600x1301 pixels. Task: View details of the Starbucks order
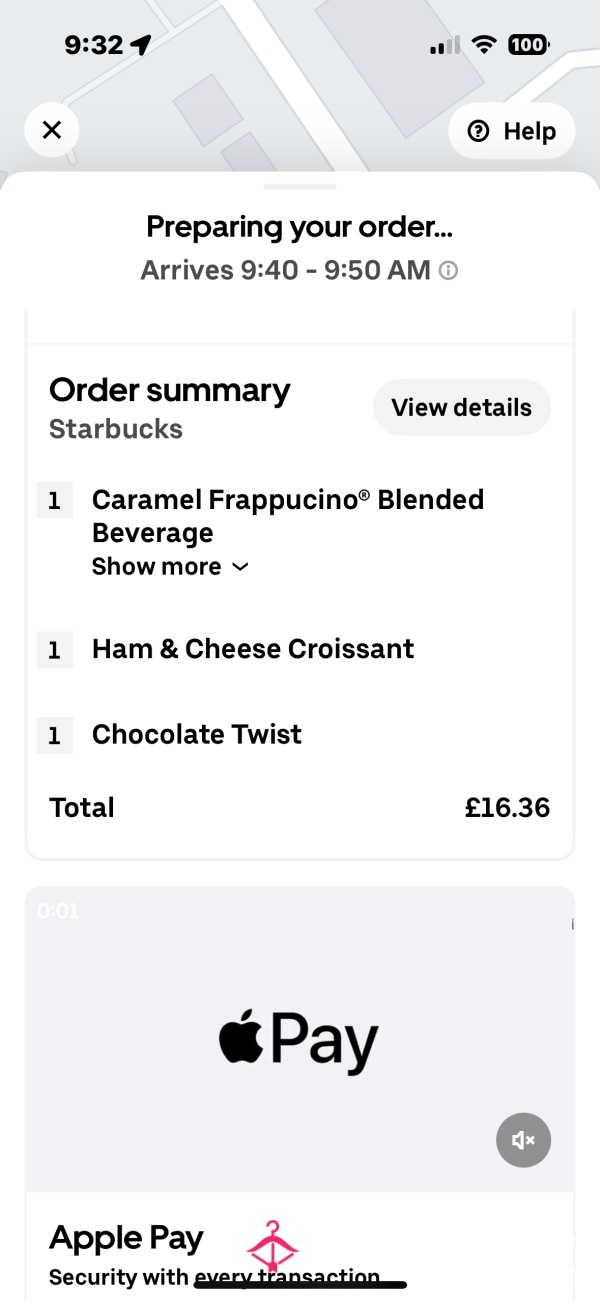(x=461, y=407)
